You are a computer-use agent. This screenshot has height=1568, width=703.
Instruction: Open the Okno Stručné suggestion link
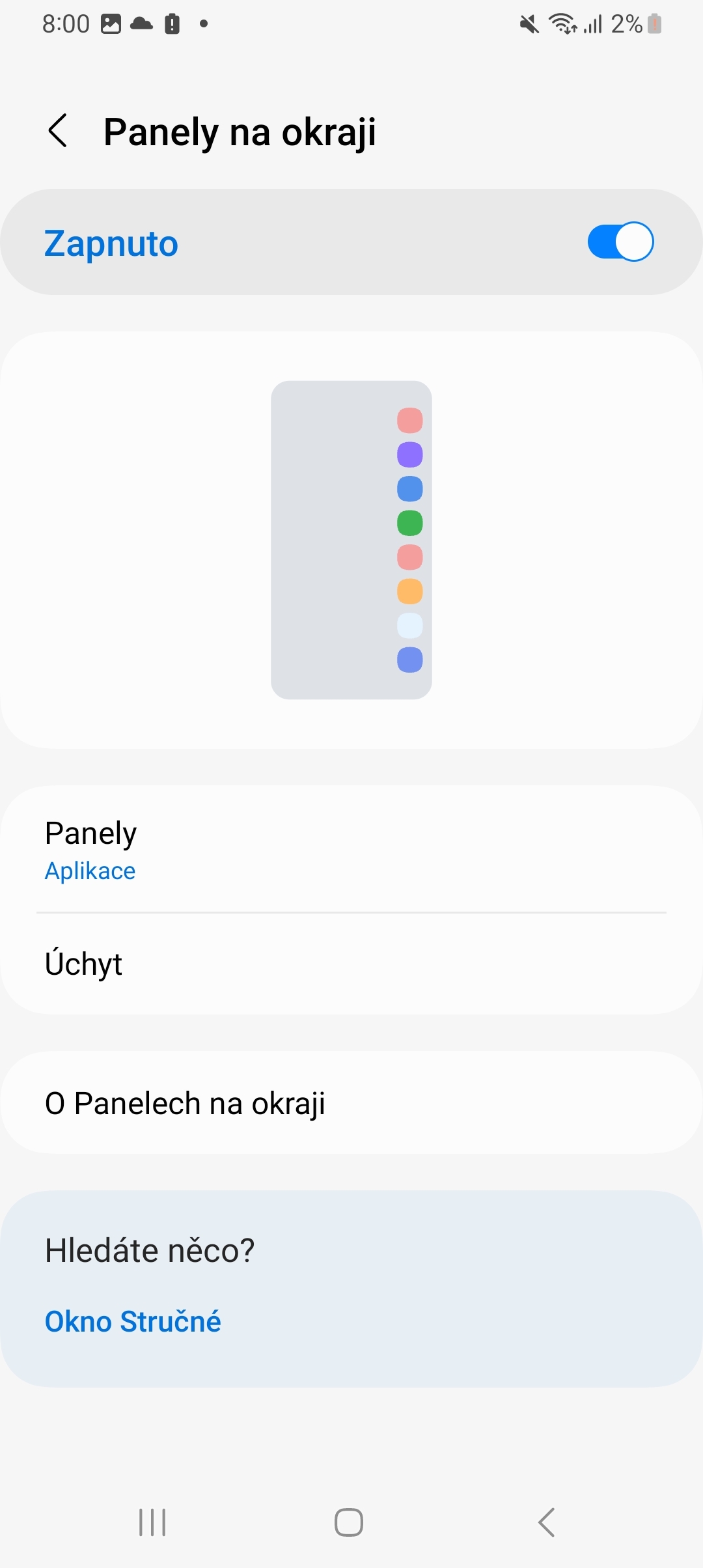[x=133, y=1321]
